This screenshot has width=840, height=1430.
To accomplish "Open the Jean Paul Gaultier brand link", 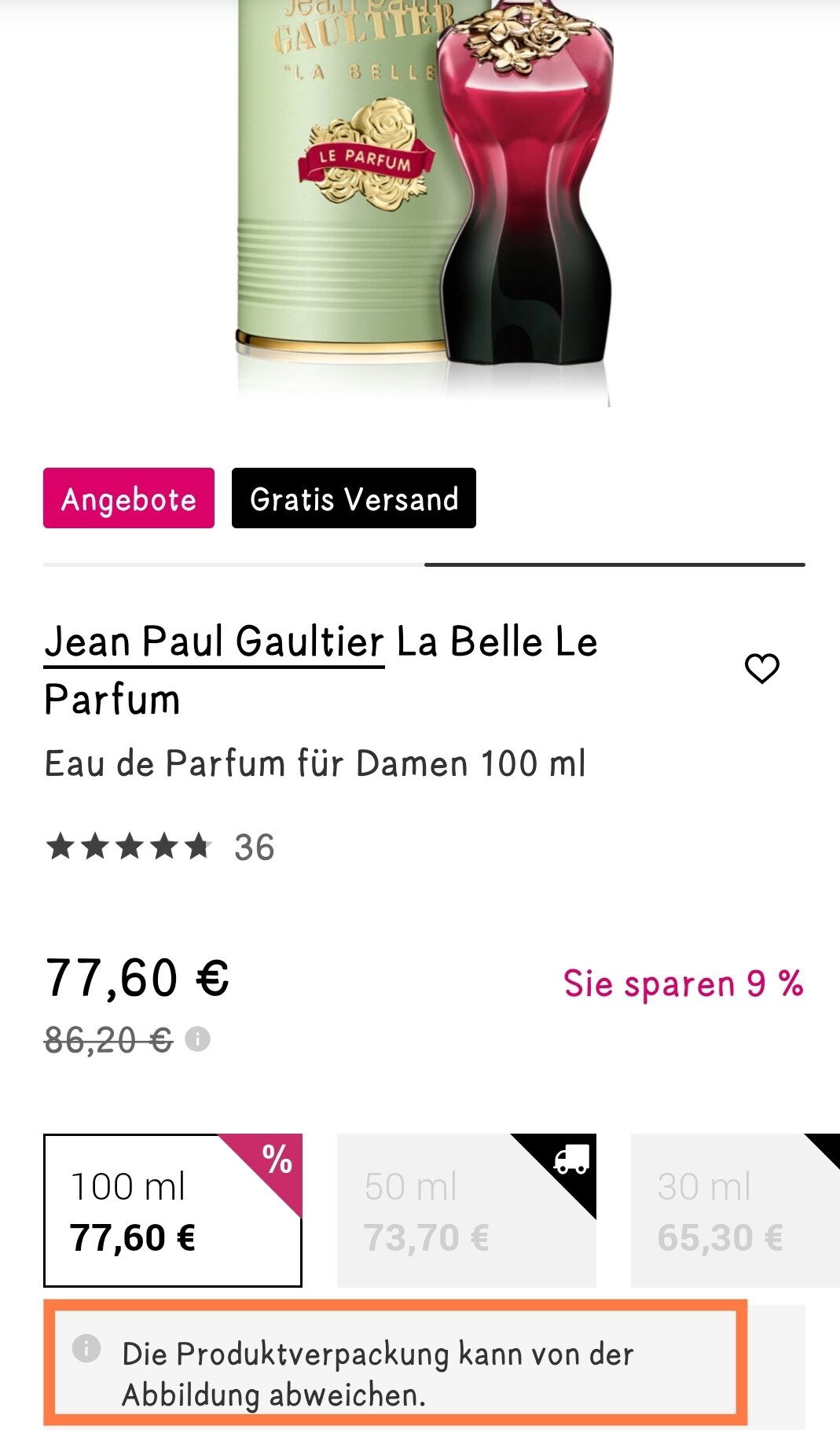I will (x=214, y=642).
